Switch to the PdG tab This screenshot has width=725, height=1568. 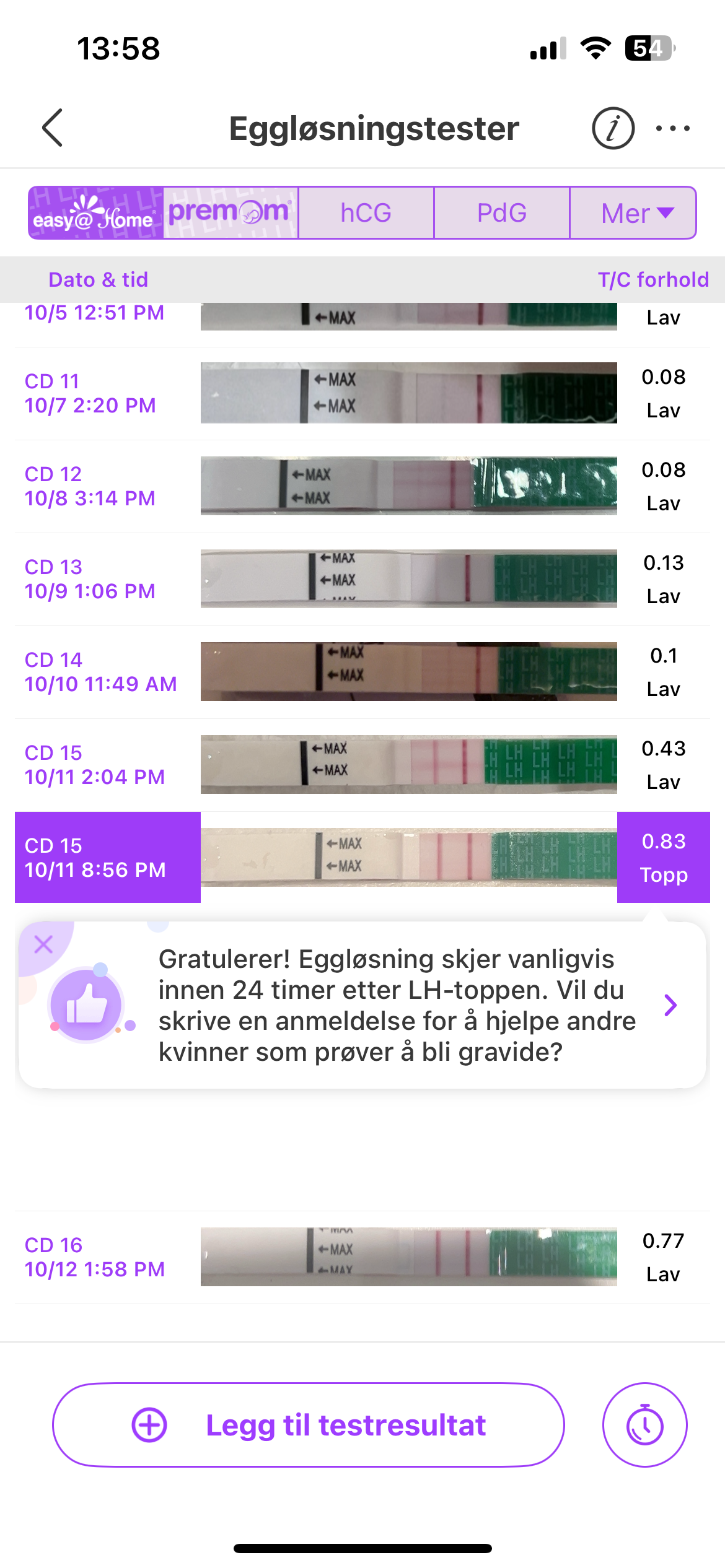(501, 213)
